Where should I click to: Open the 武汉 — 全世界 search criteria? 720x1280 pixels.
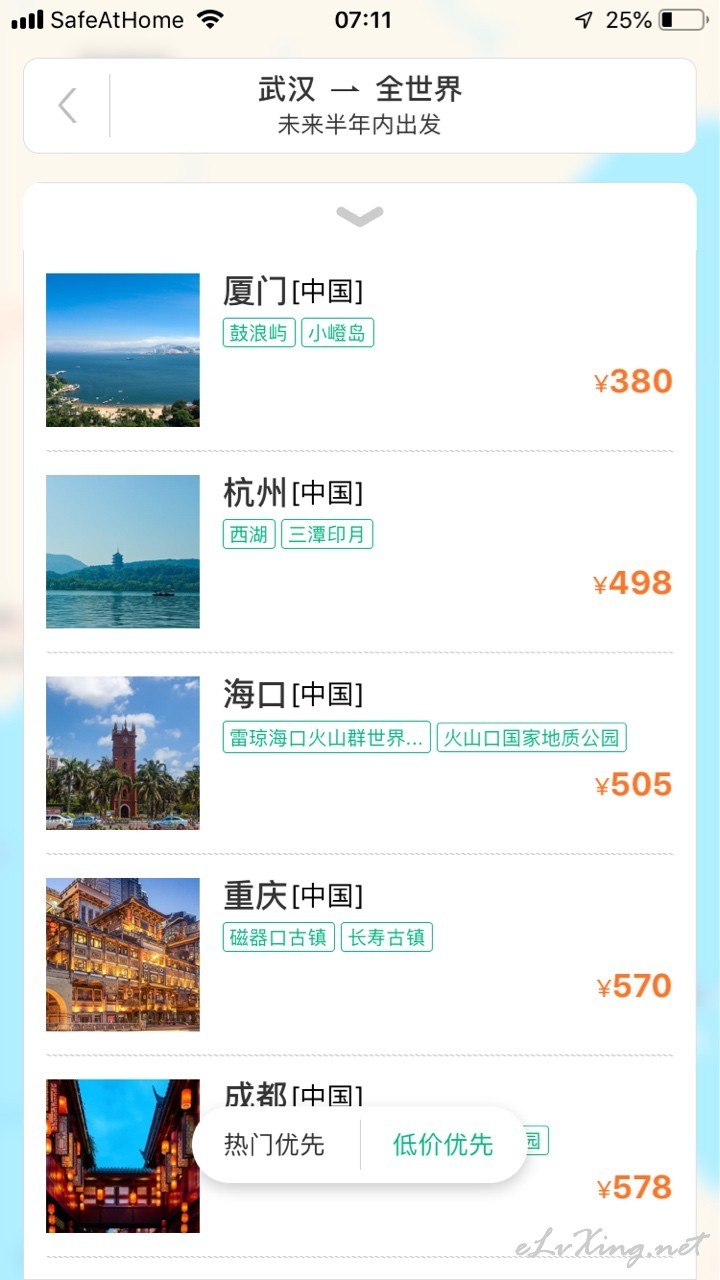[x=360, y=105]
